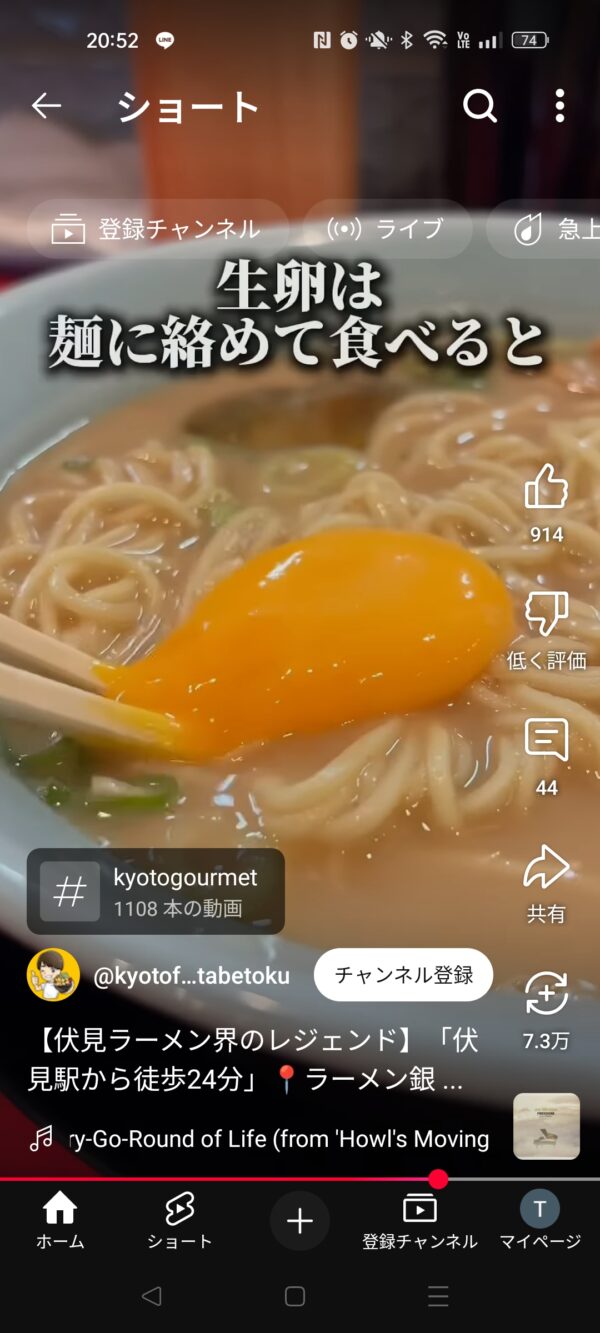Dislike with the 低く評価 button
600x1333 pixels.
(546, 614)
